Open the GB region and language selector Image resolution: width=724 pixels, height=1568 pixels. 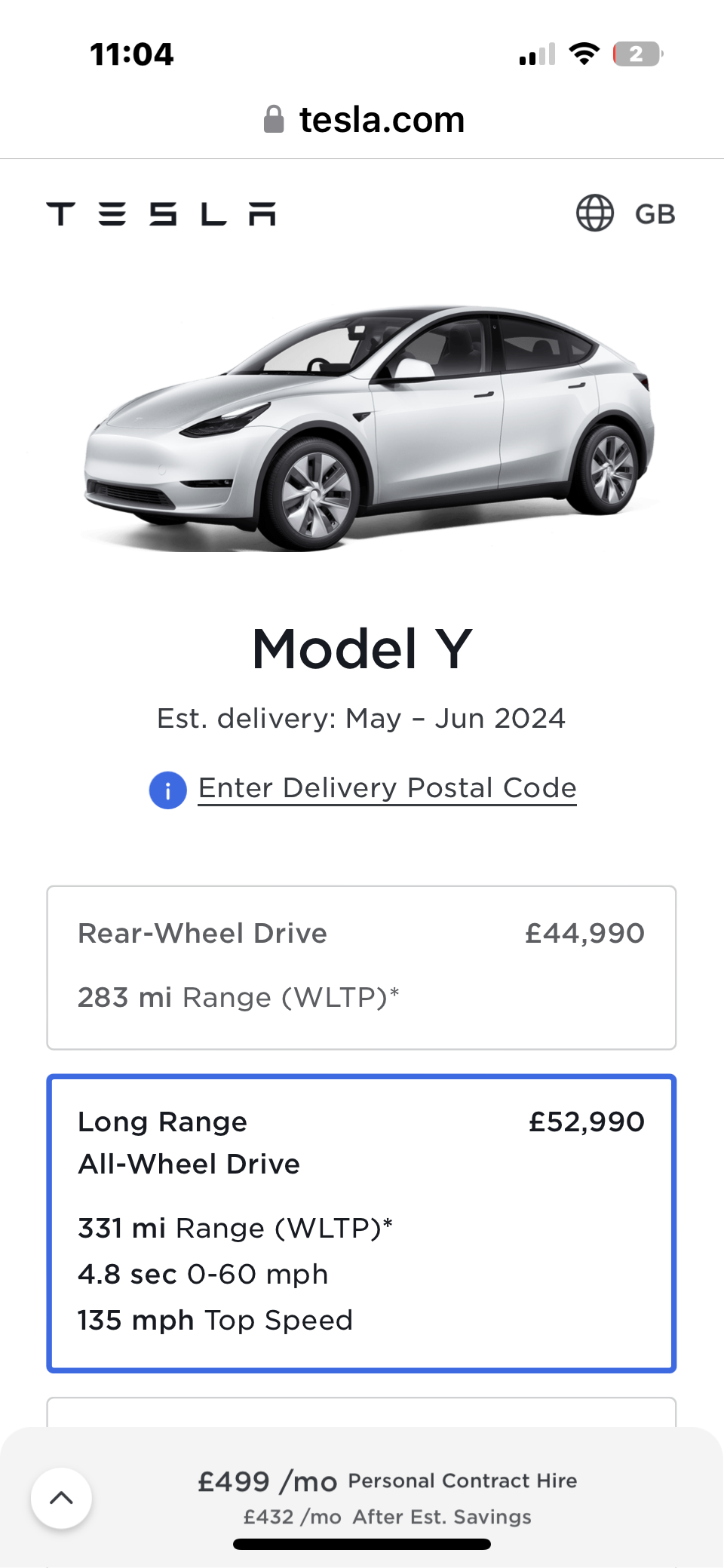tap(625, 213)
